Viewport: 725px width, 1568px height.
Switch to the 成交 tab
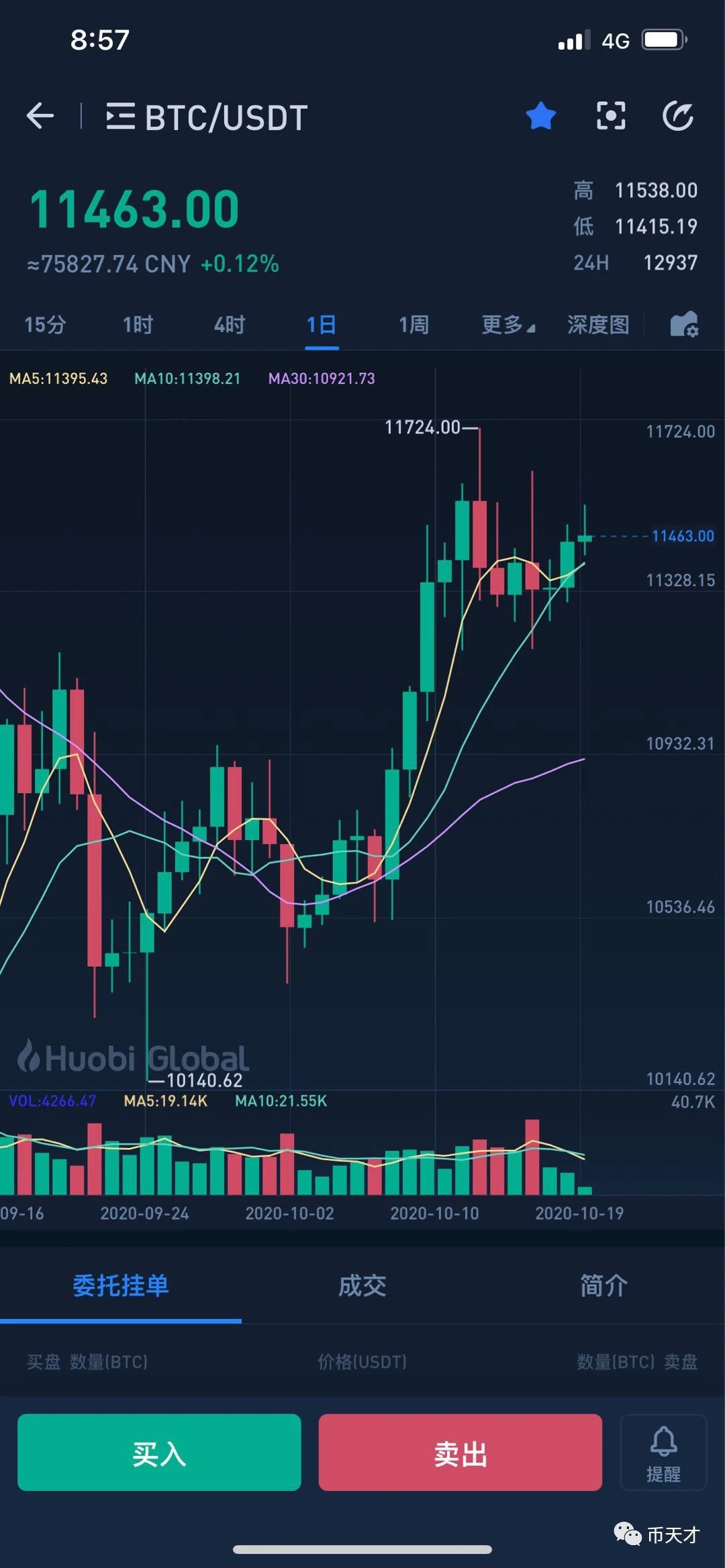(362, 1286)
